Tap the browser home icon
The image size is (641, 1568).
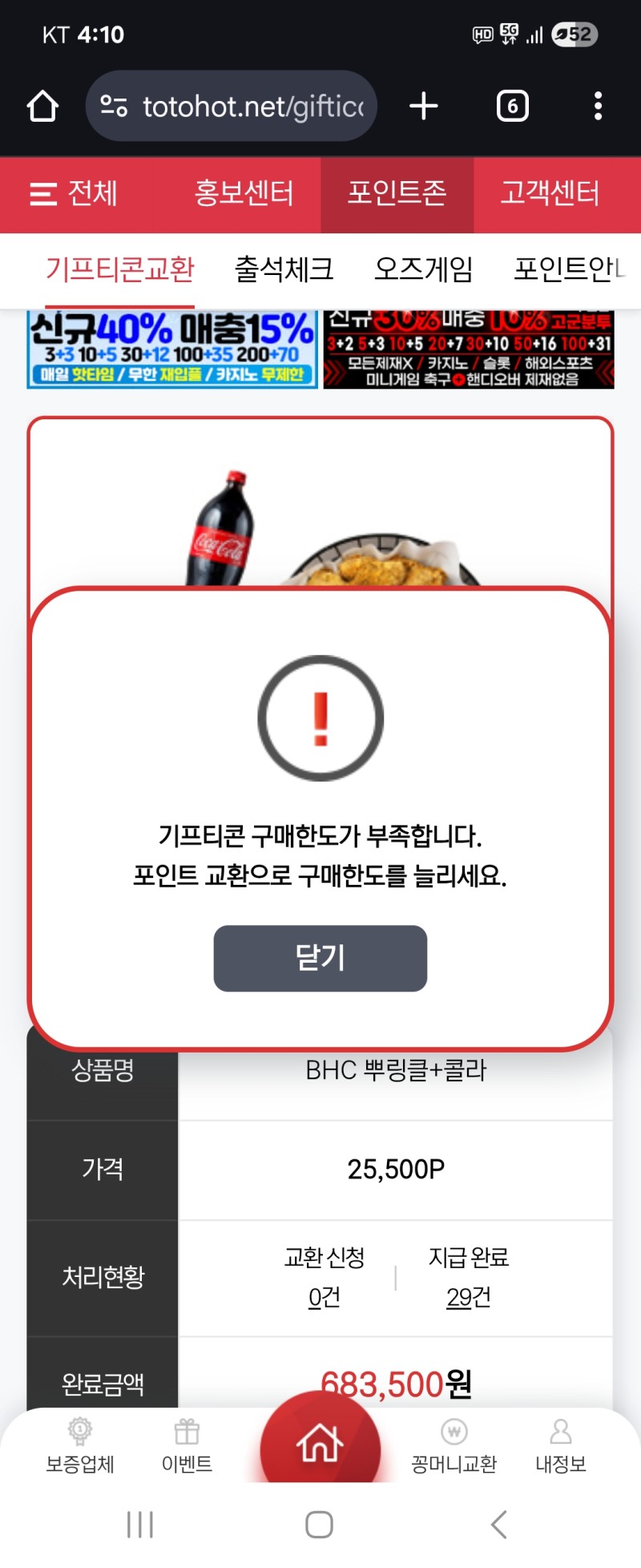tap(42, 105)
